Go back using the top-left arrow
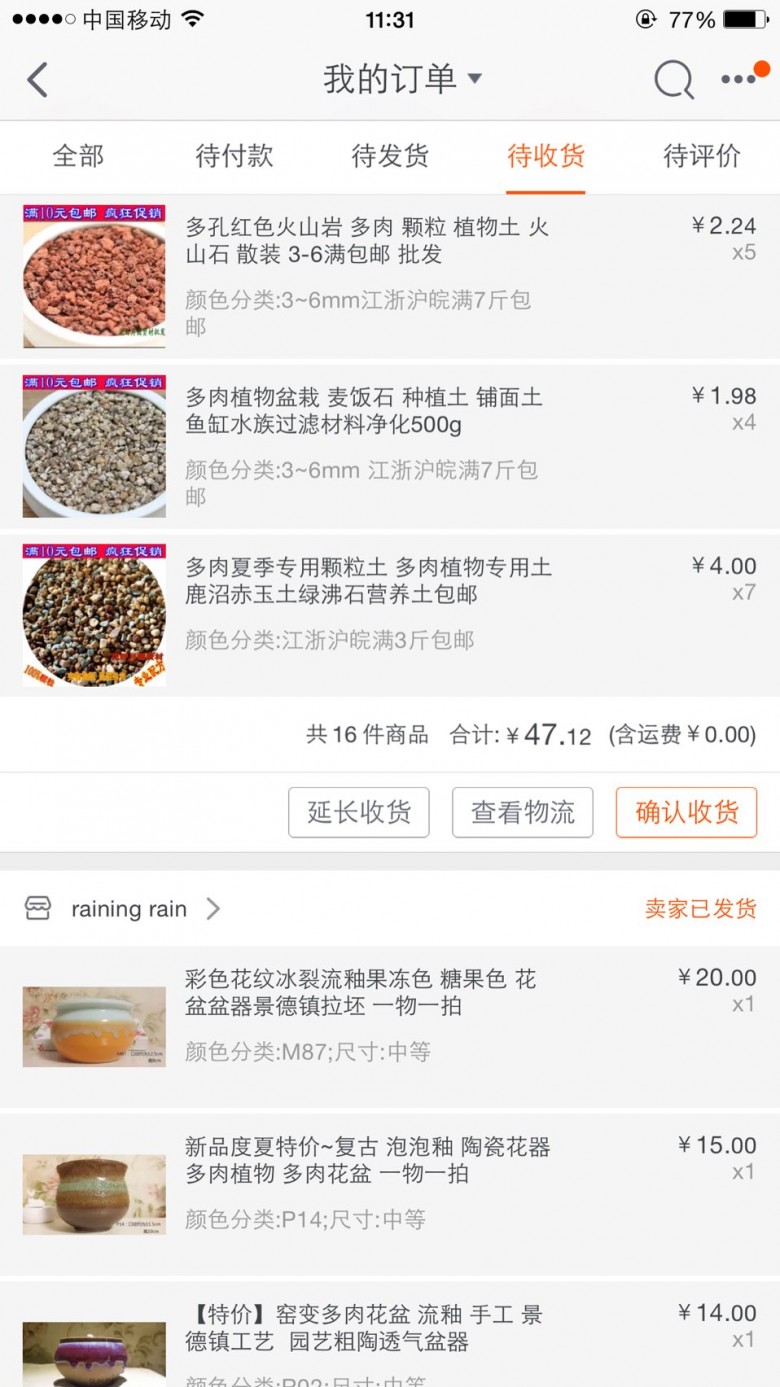 (x=38, y=79)
